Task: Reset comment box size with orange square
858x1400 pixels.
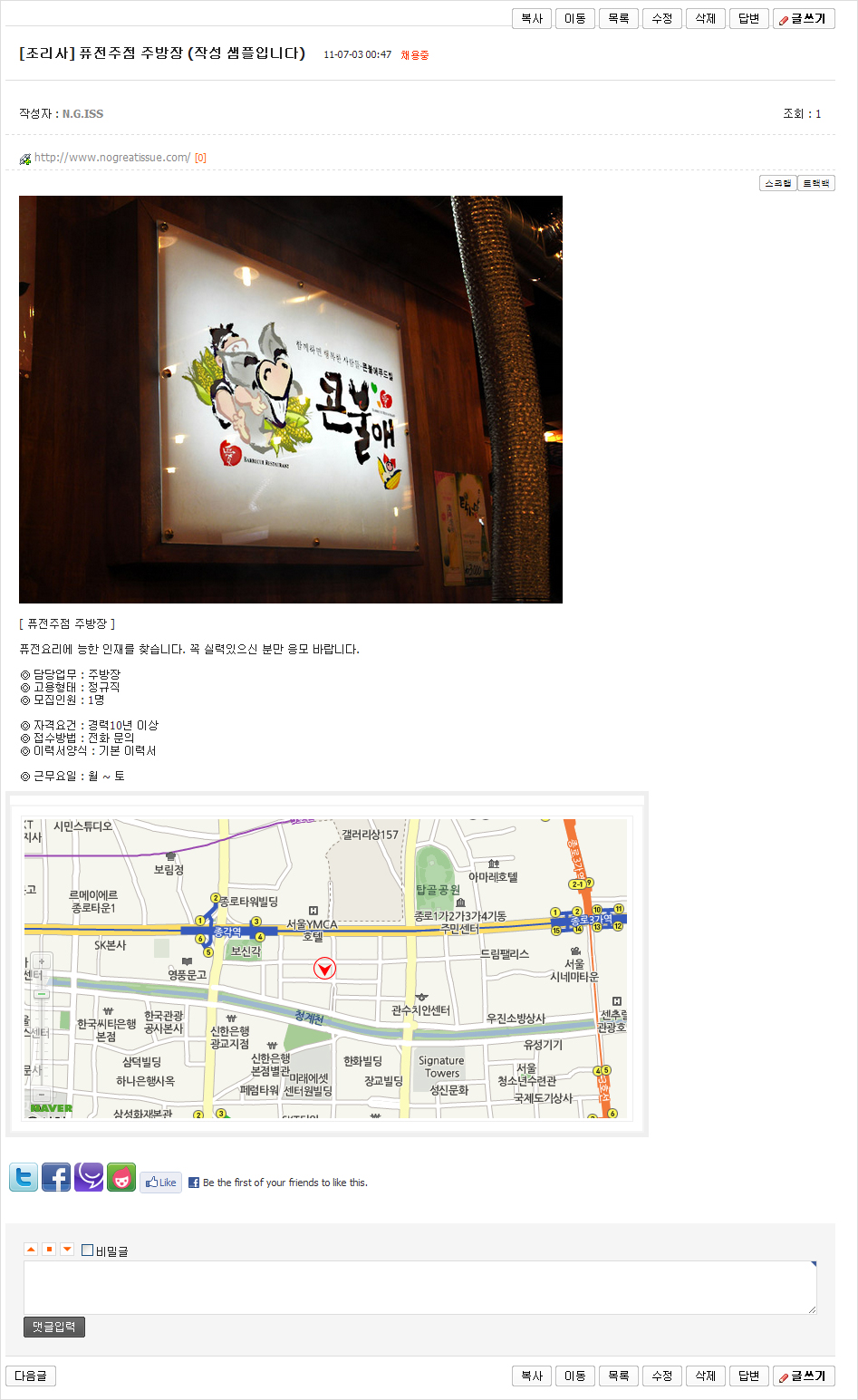Action: [49, 1250]
